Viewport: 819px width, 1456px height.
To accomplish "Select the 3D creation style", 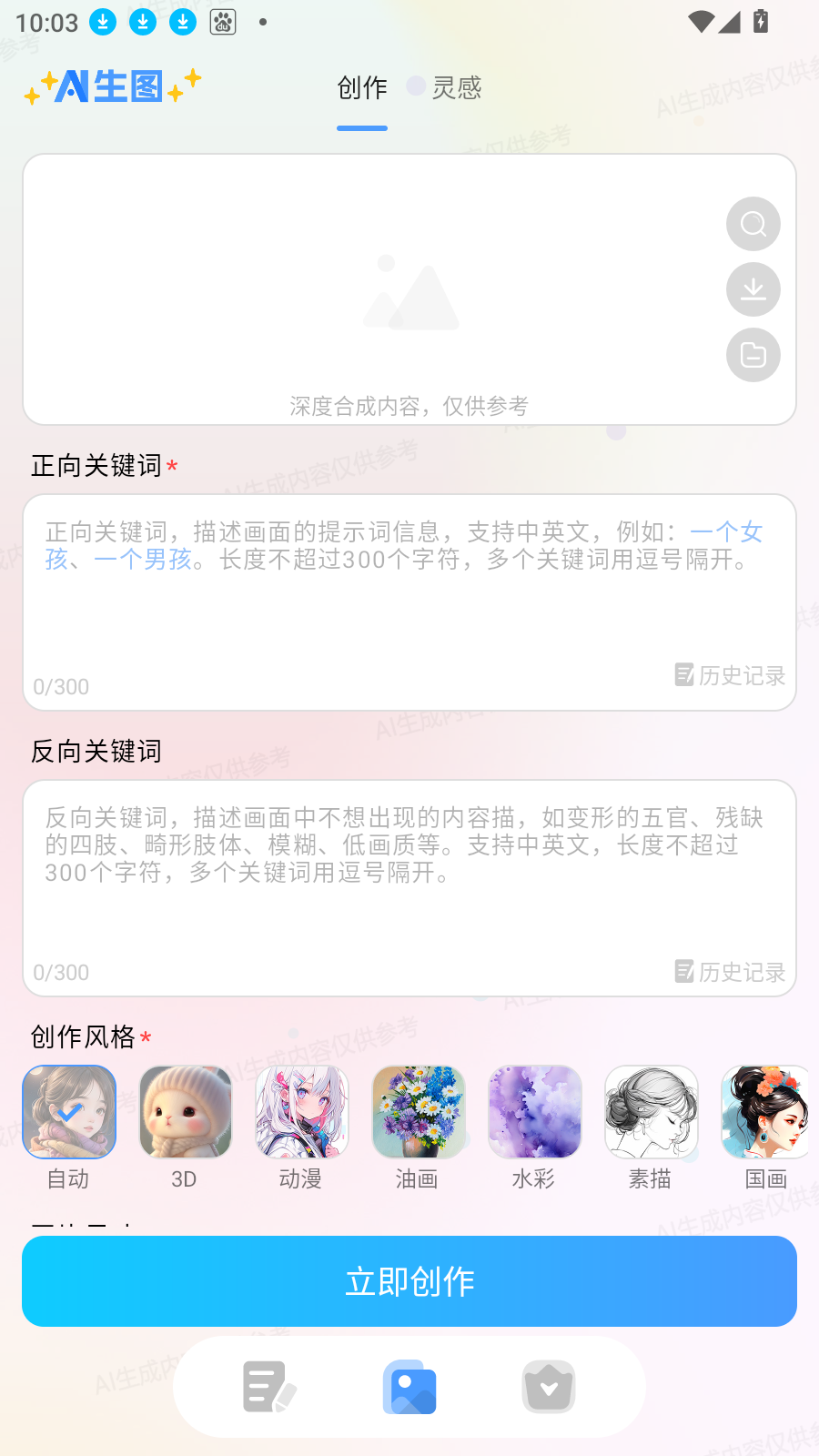I will click(x=185, y=1111).
